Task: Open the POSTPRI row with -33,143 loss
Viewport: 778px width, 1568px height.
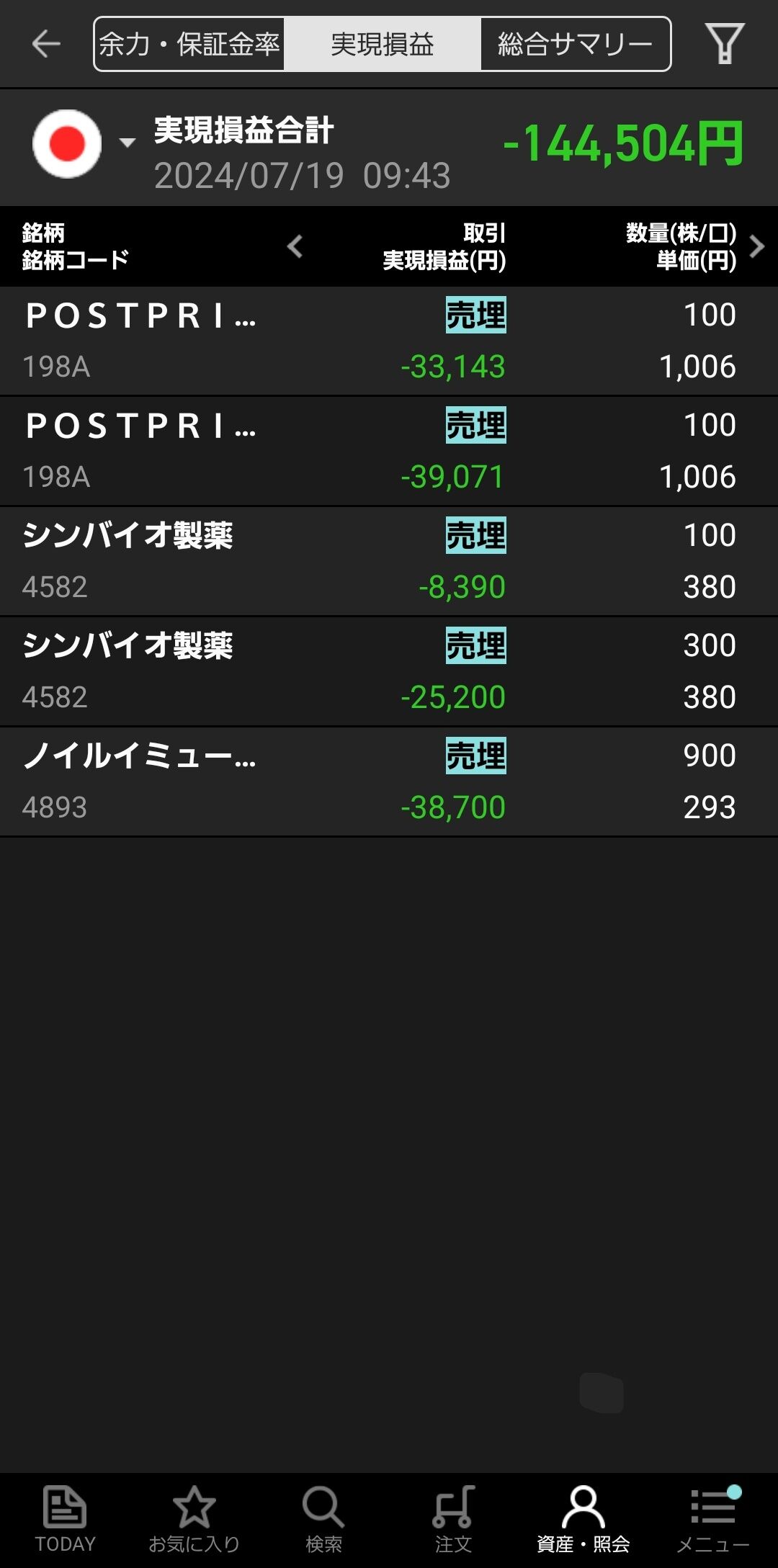Action: tap(389, 341)
